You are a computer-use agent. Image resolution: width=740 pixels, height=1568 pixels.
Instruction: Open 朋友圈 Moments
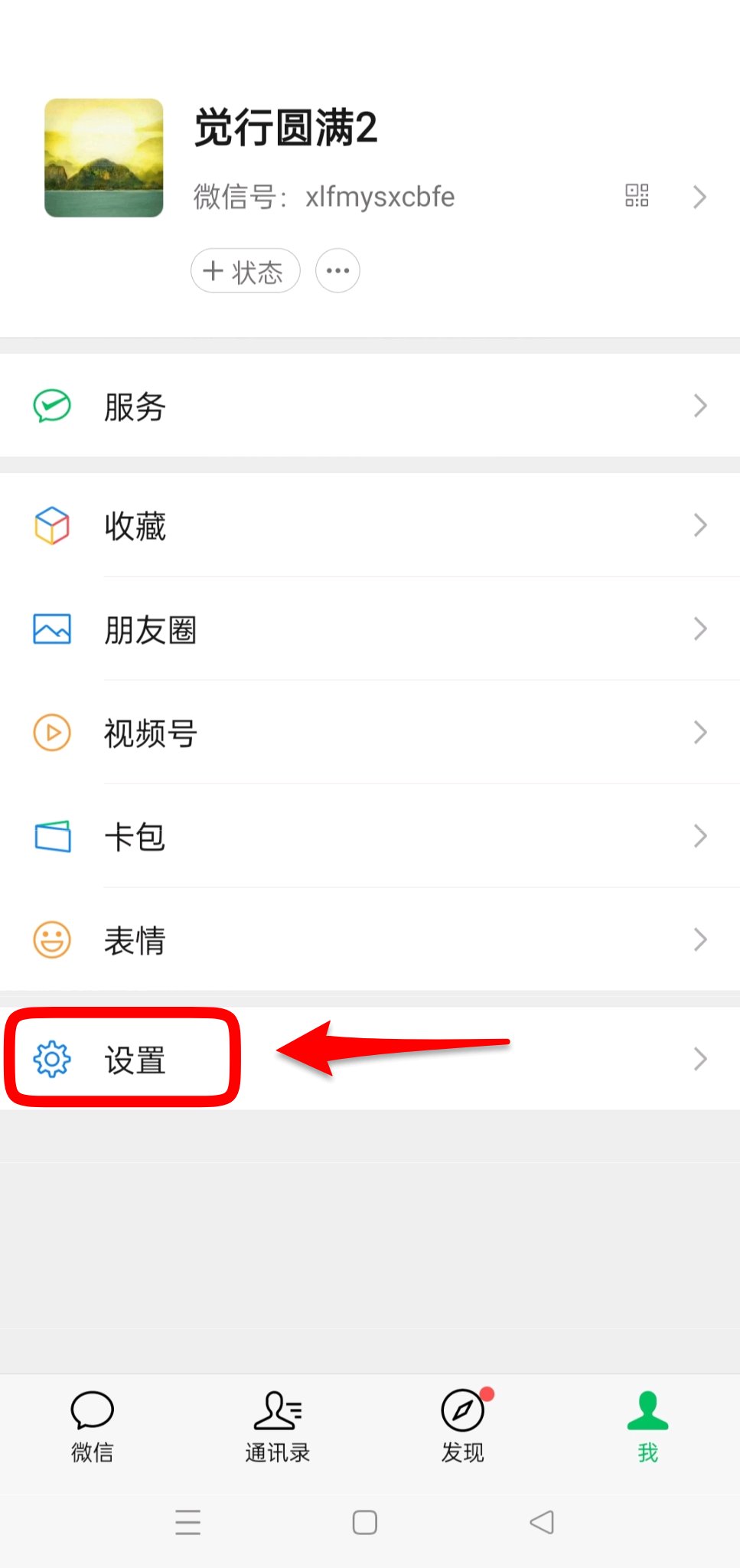click(x=370, y=629)
